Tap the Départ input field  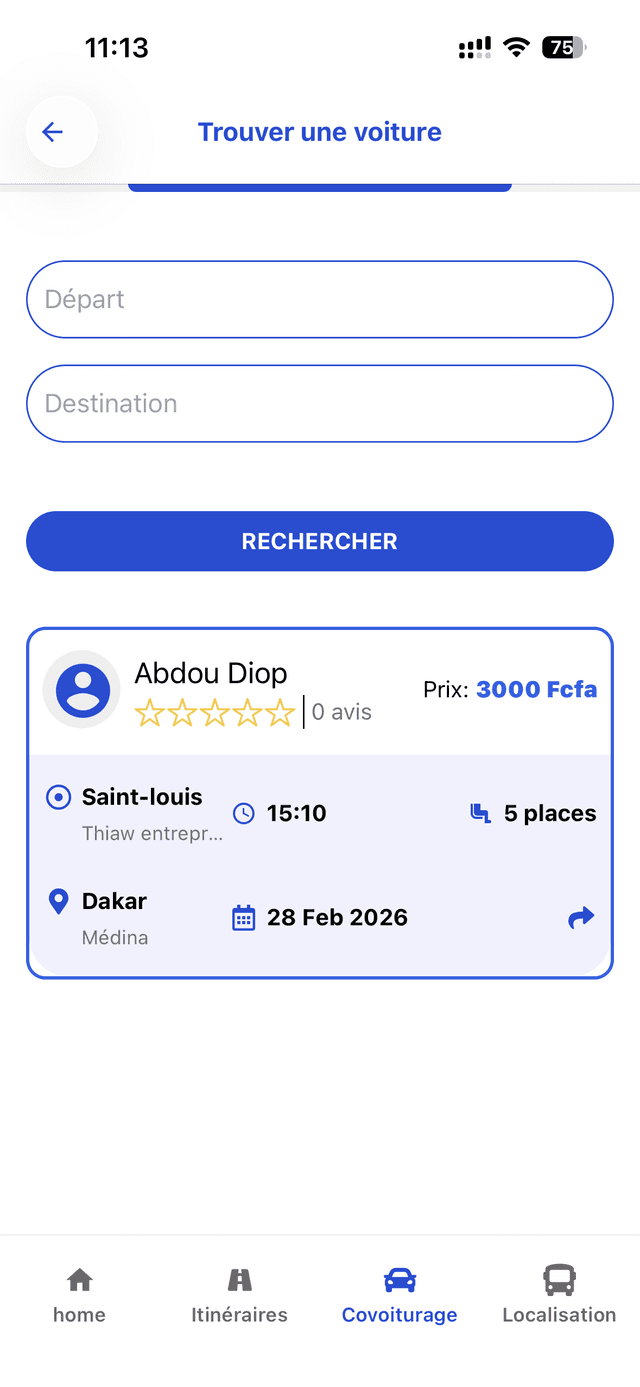click(x=319, y=300)
